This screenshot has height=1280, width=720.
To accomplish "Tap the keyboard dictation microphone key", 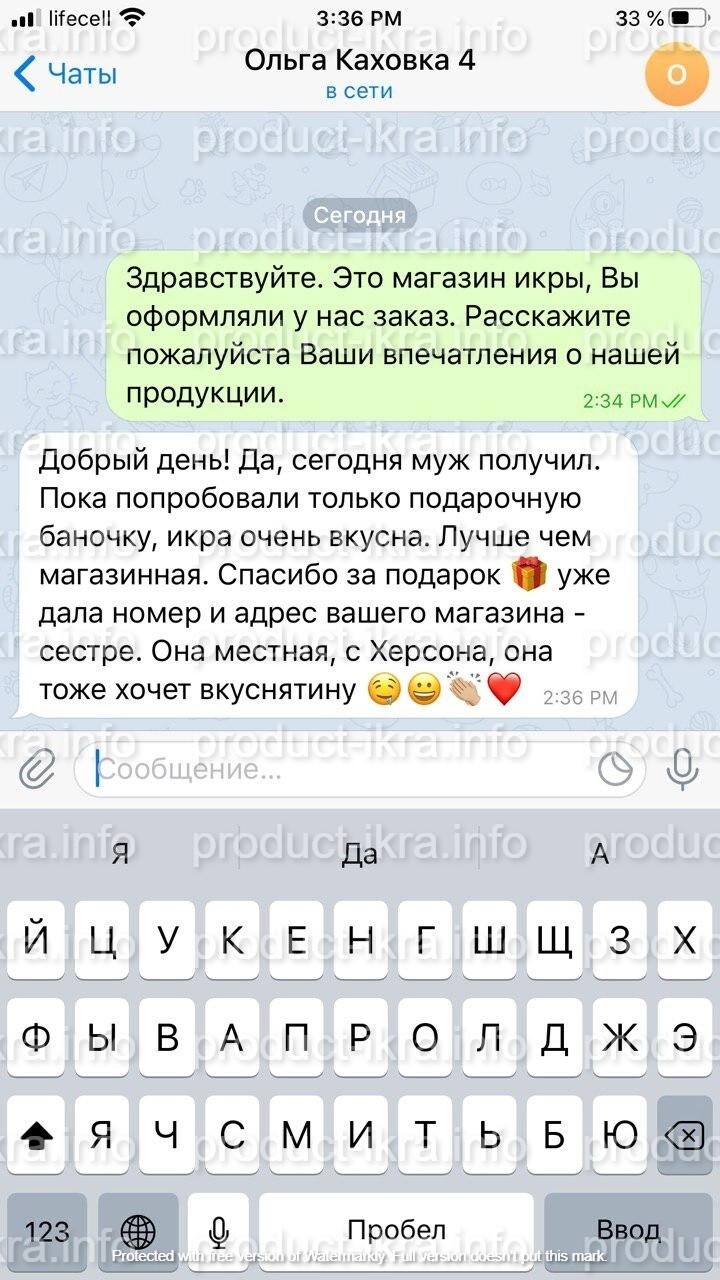I will (x=216, y=1229).
